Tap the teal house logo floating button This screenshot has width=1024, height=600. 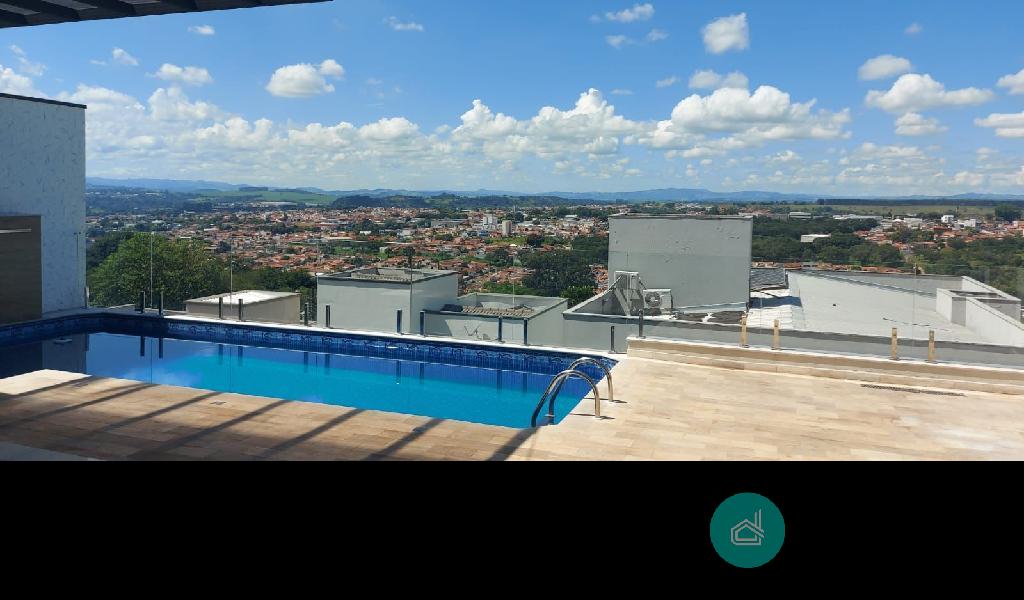747,530
